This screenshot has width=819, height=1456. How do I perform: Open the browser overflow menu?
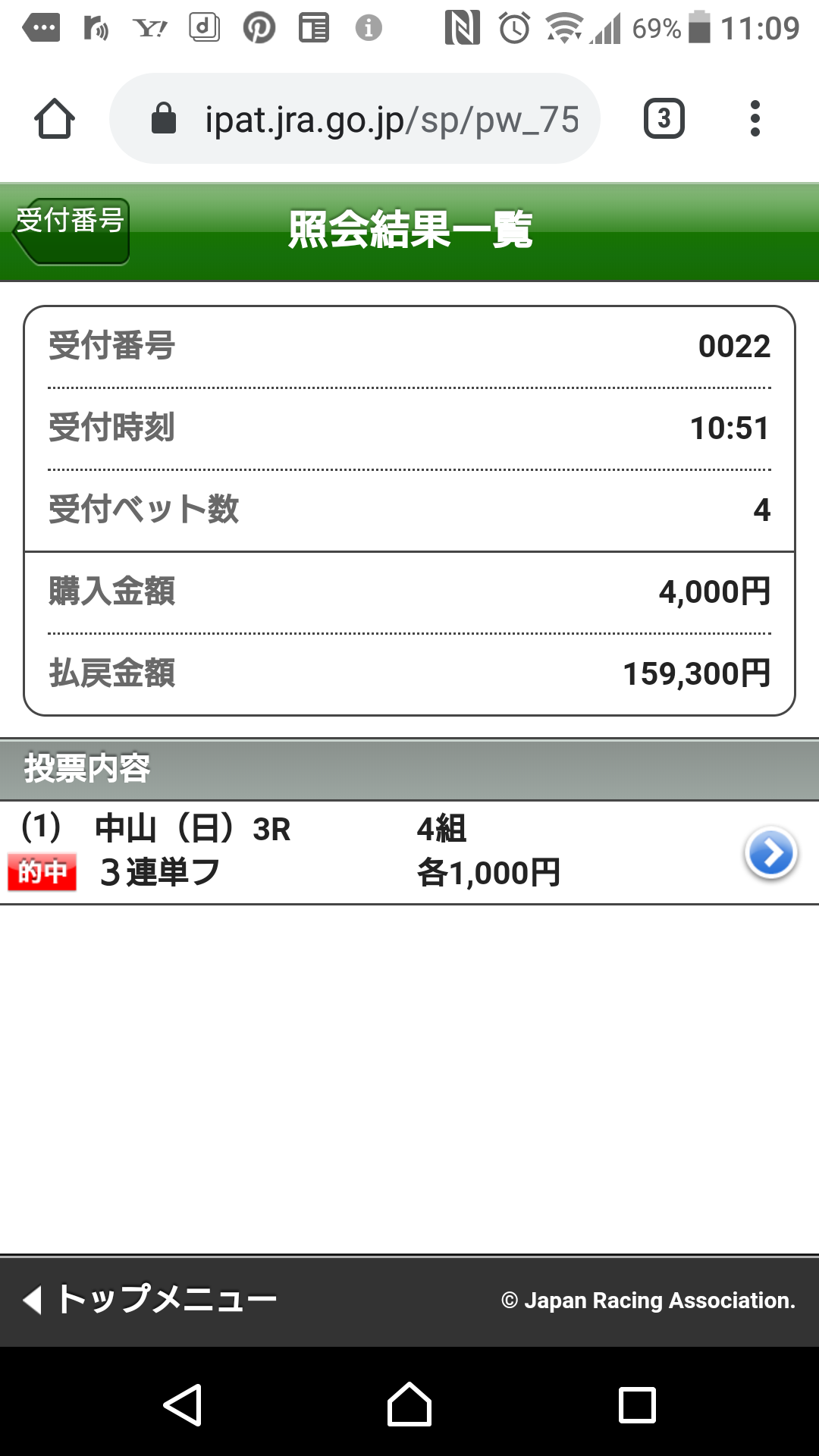coord(755,119)
